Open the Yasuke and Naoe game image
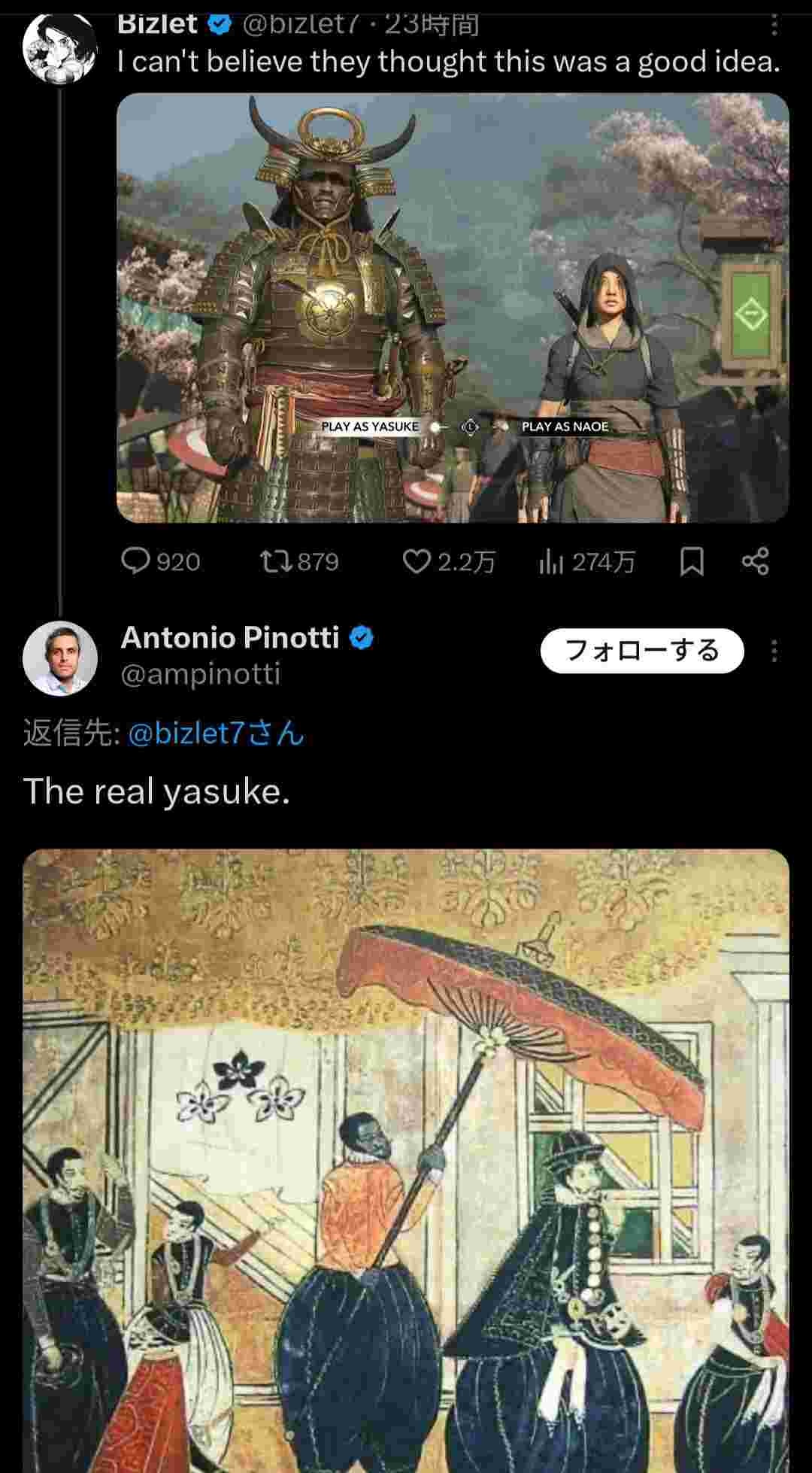Image resolution: width=812 pixels, height=1473 pixels. point(453,307)
